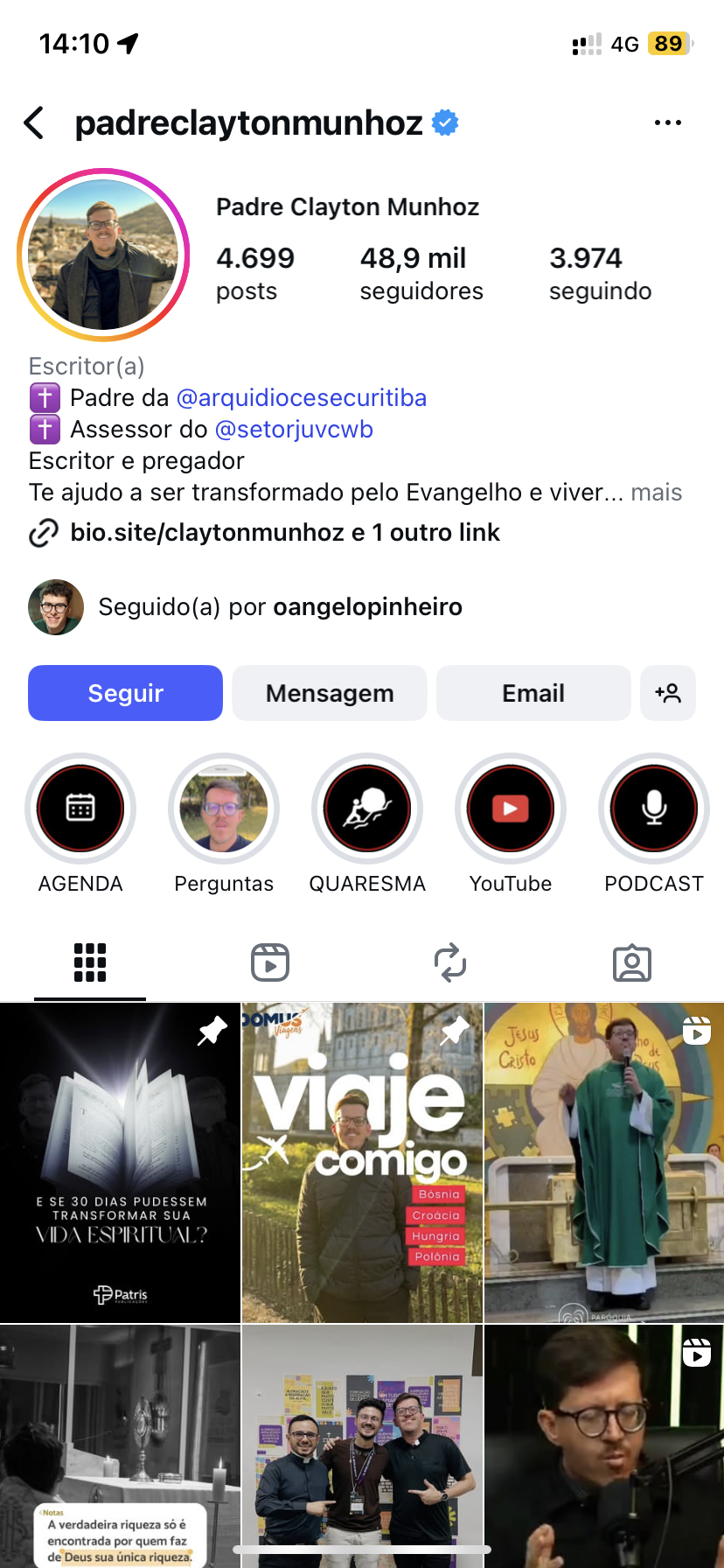Expand the bio with "mais"
The image size is (724, 1568).
click(656, 493)
